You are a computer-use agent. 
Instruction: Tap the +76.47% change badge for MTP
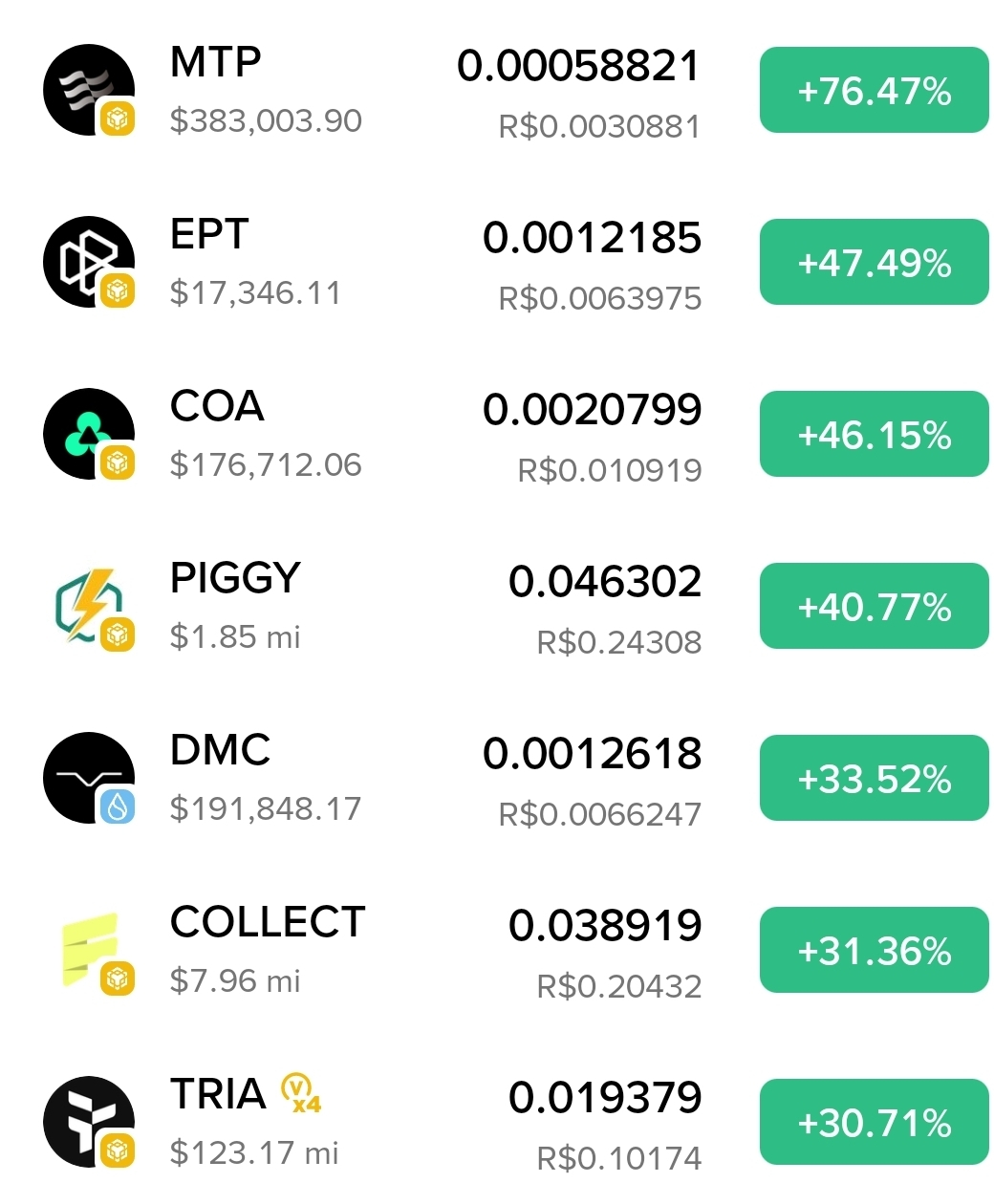874,91
